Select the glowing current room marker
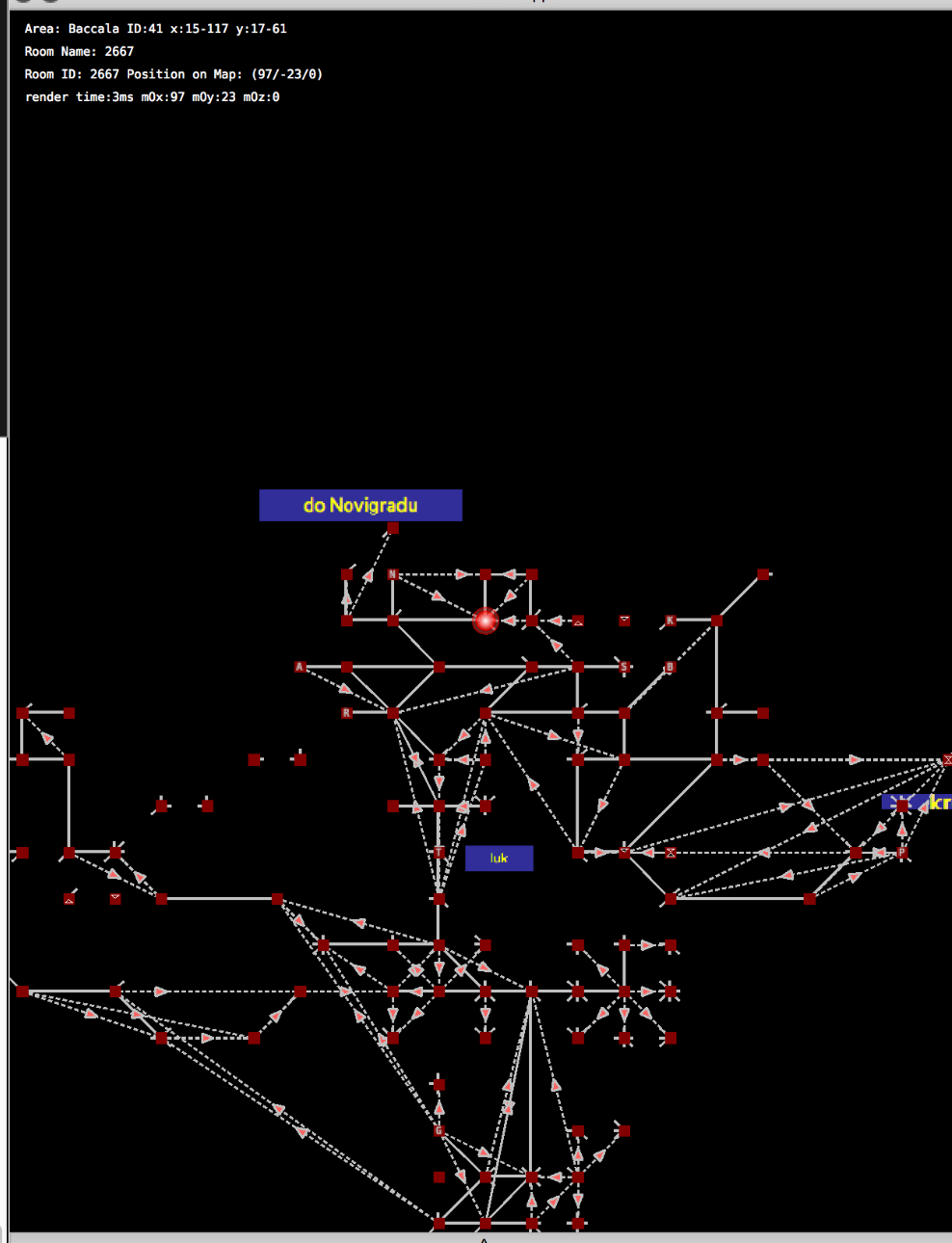Viewport: 952px width, 1243px height. pos(486,621)
